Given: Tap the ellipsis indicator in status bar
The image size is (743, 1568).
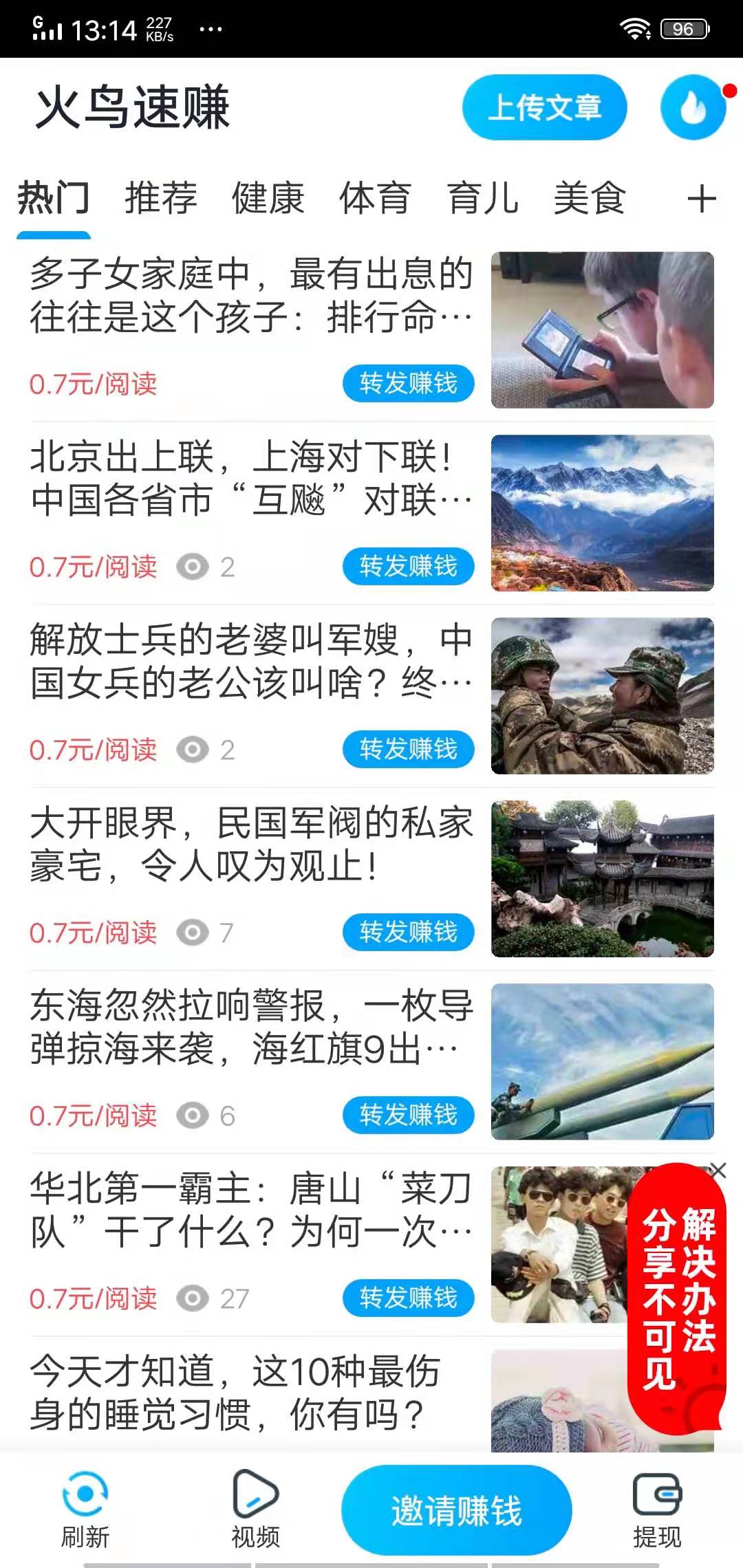Looking at the screenshot, I should (x=211, y=28).
